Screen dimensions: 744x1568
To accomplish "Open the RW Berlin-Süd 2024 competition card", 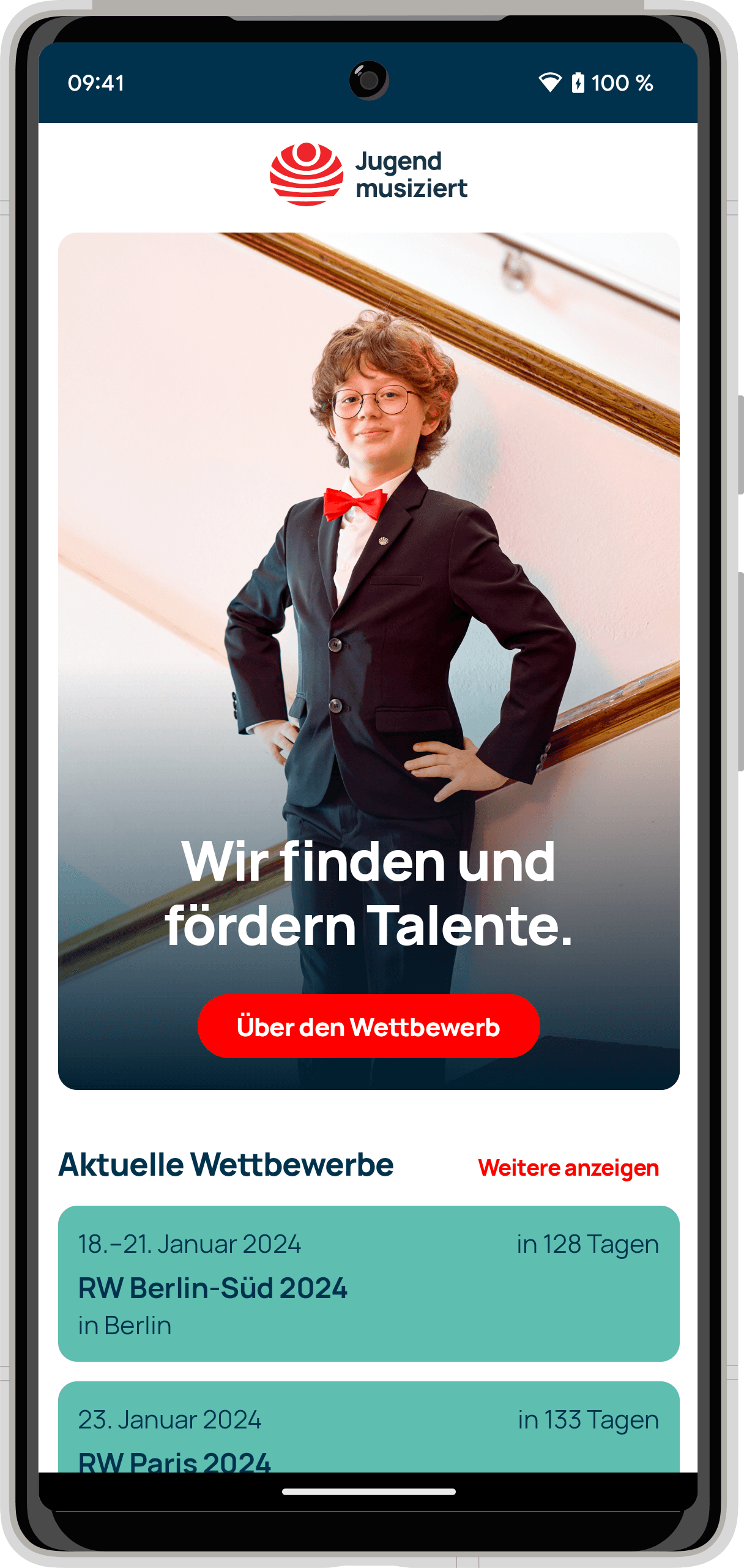I will (x=368, y=1283).
